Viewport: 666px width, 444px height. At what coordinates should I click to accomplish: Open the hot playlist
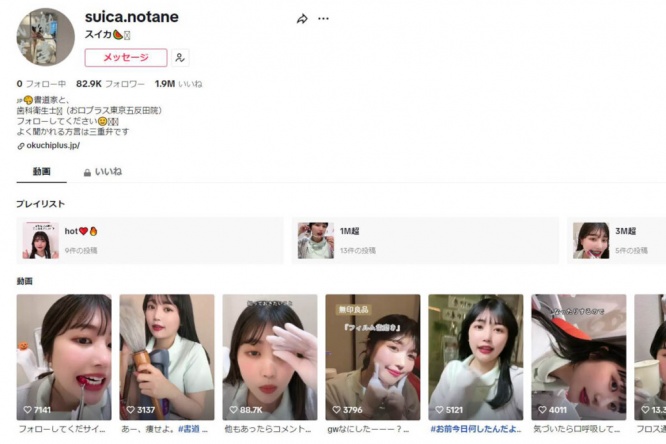(151, 240)
